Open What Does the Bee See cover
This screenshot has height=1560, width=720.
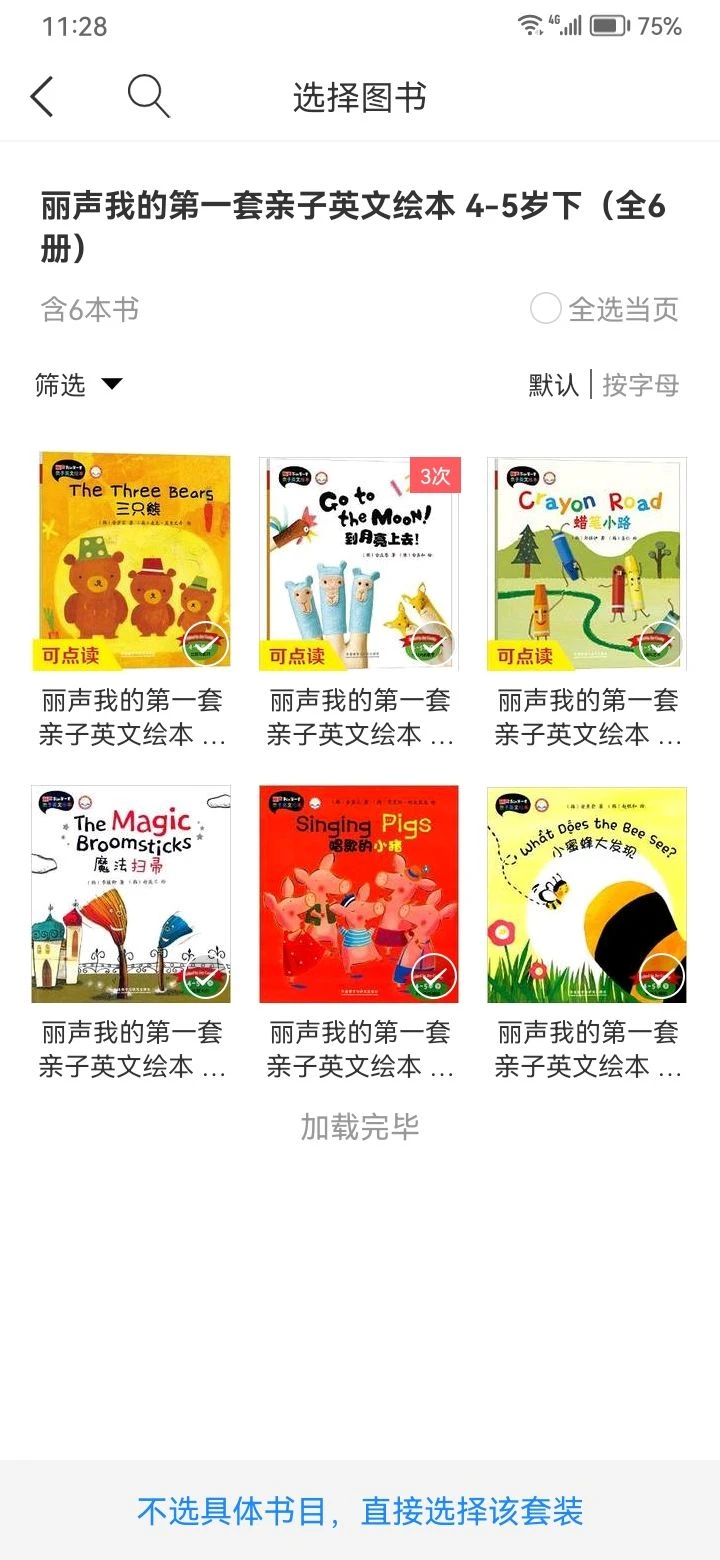[587, 894]
